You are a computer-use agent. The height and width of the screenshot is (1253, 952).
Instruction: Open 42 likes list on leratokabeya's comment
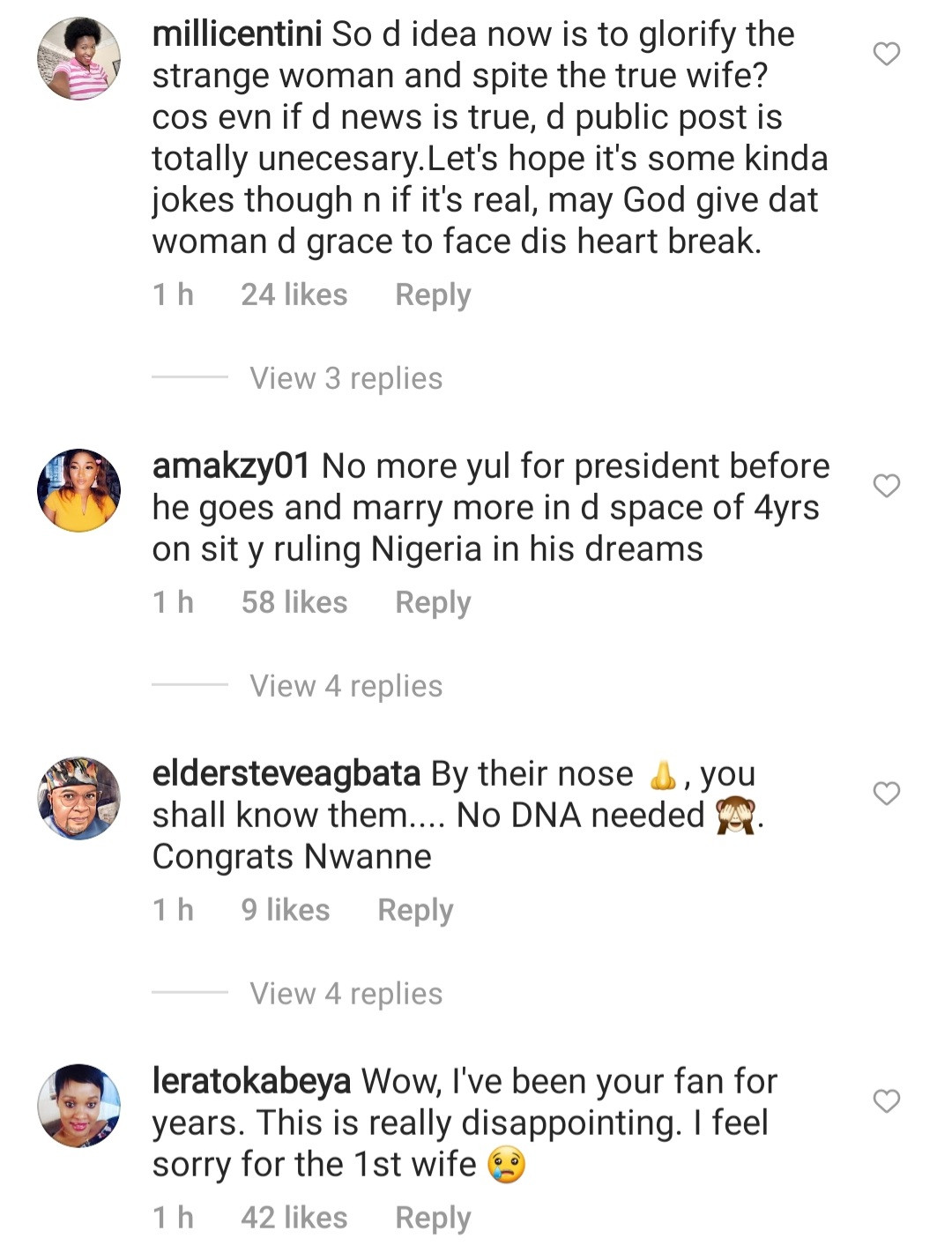[294, 1218]
